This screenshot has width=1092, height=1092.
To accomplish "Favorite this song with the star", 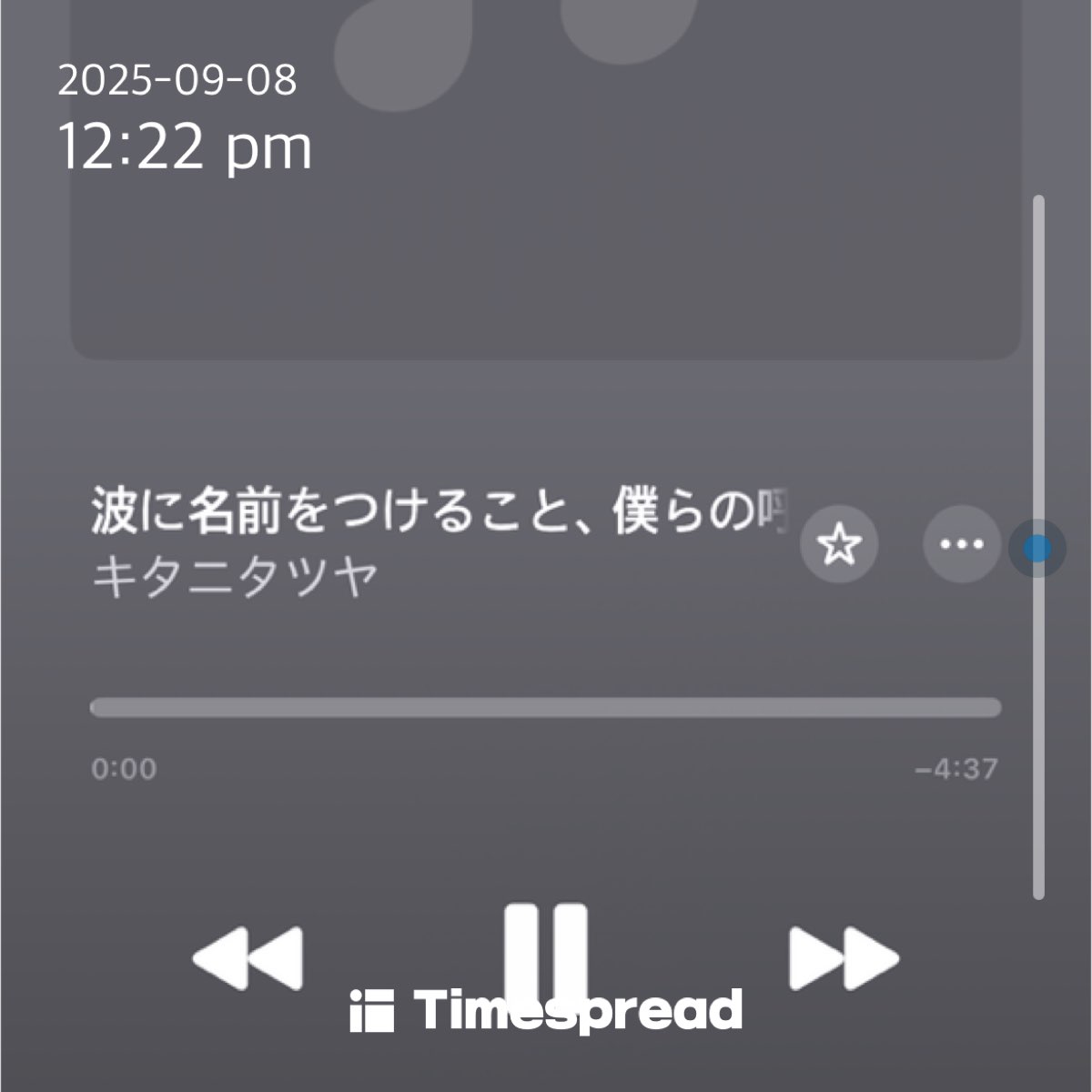I will click(x=839, y=545).
